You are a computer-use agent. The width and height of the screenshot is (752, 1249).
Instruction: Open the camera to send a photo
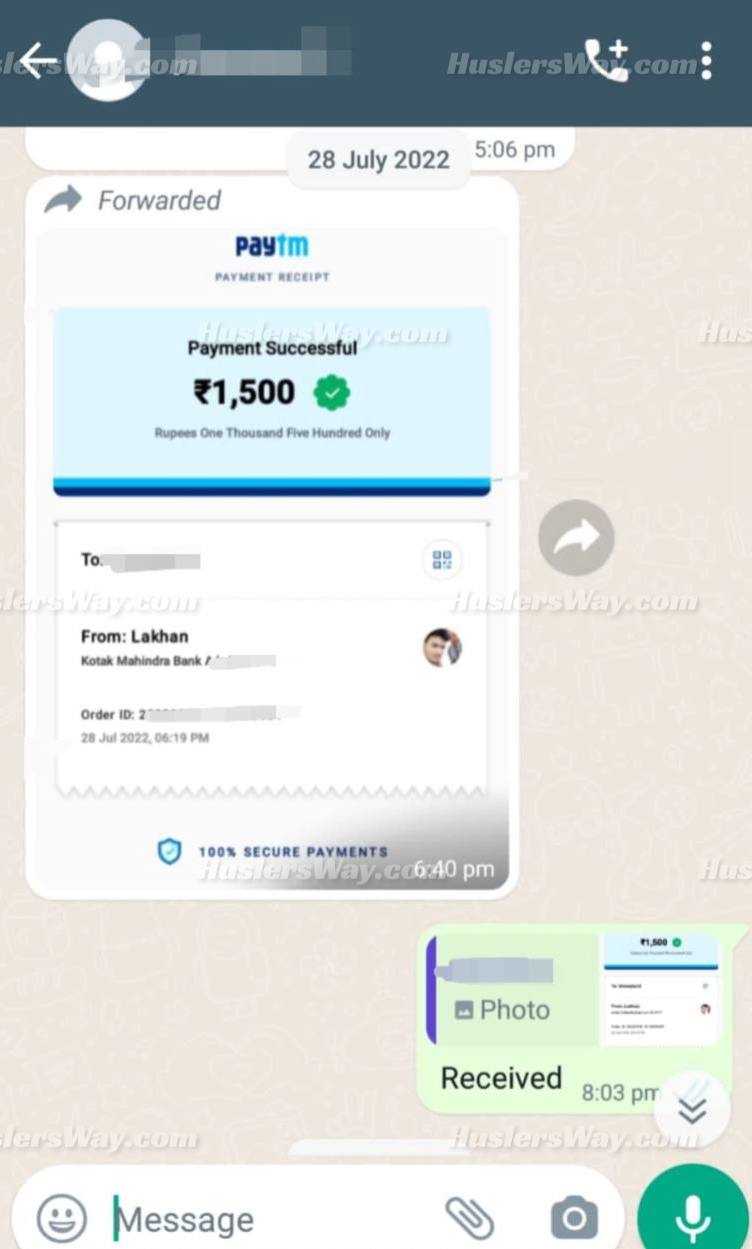(574, 1218)
